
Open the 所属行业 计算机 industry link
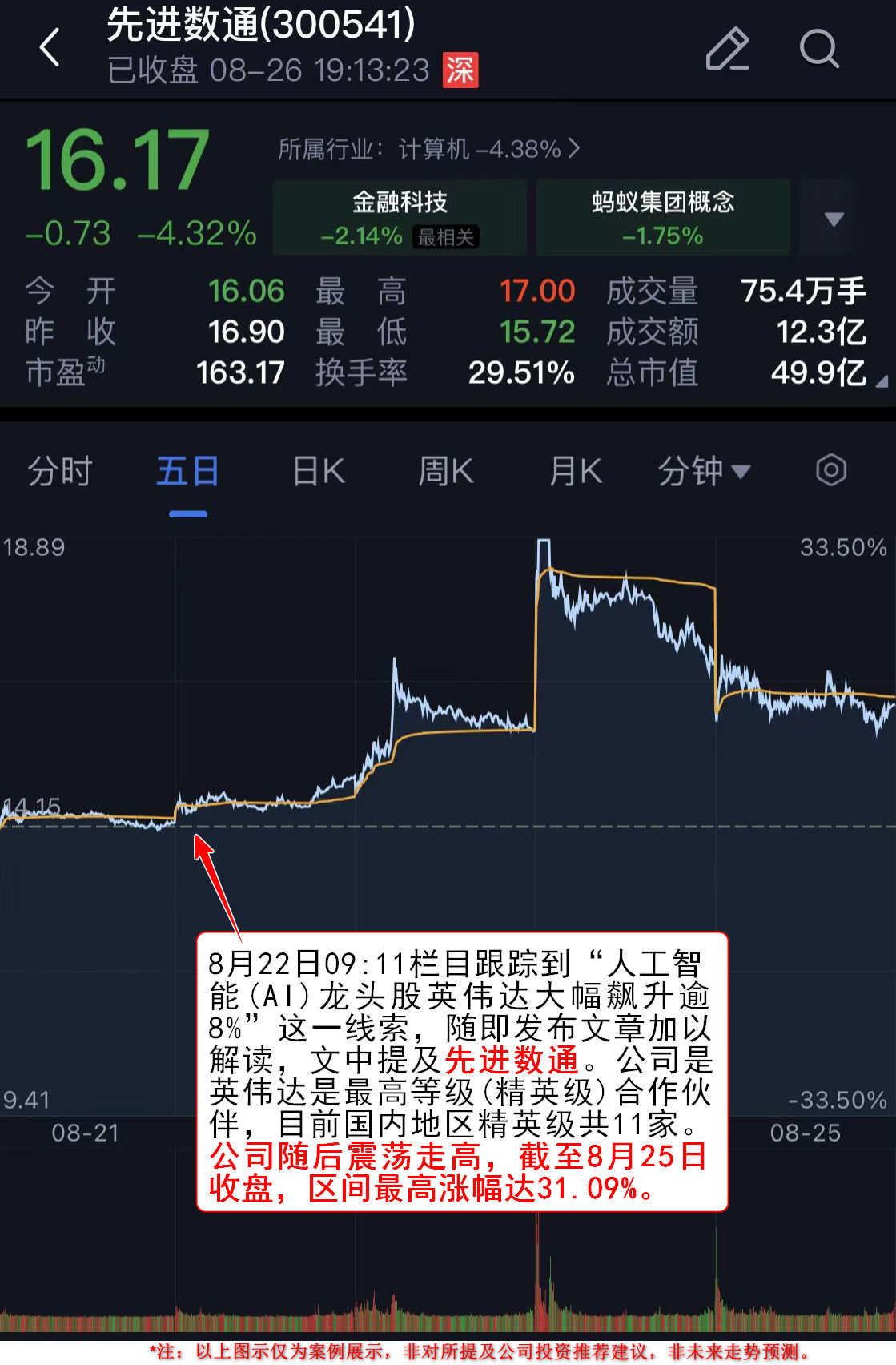(428, 149)
